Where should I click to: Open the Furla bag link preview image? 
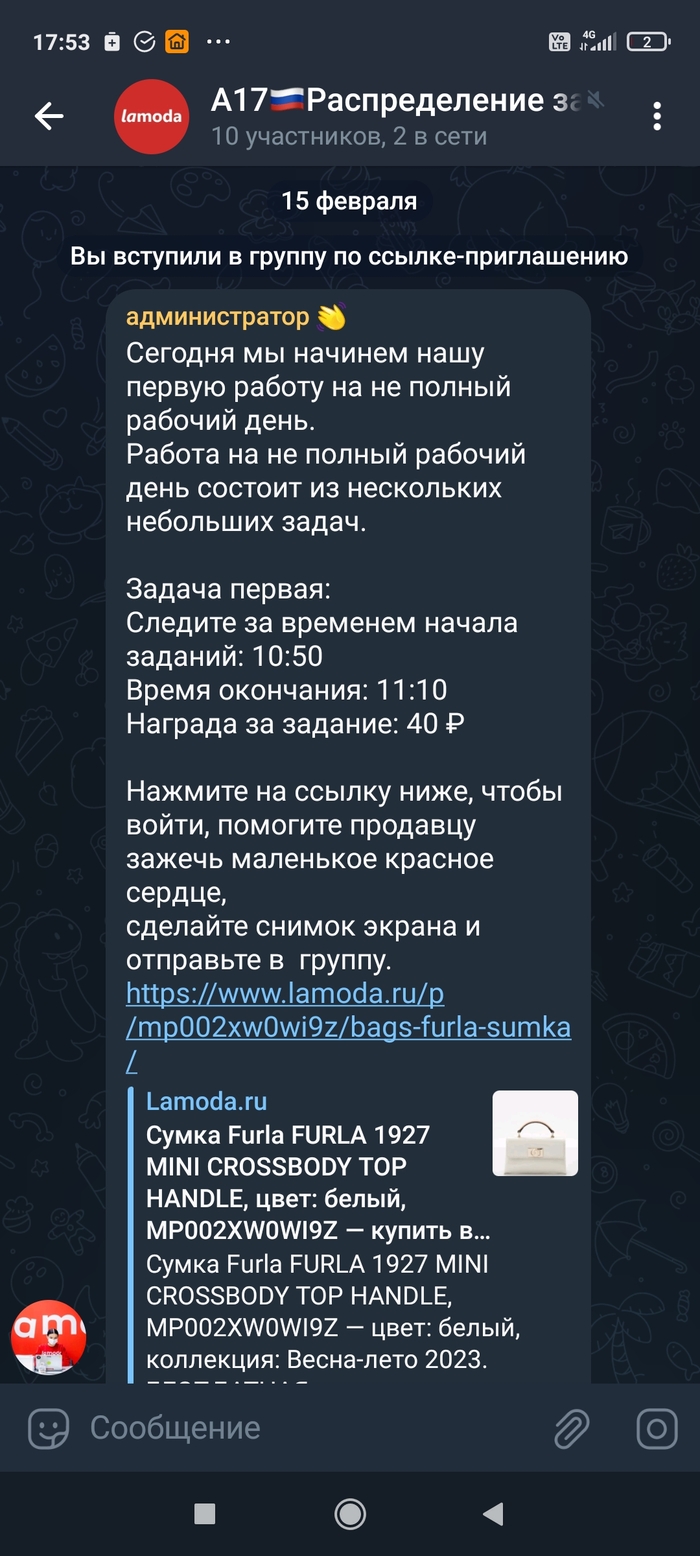(535, 1133)
